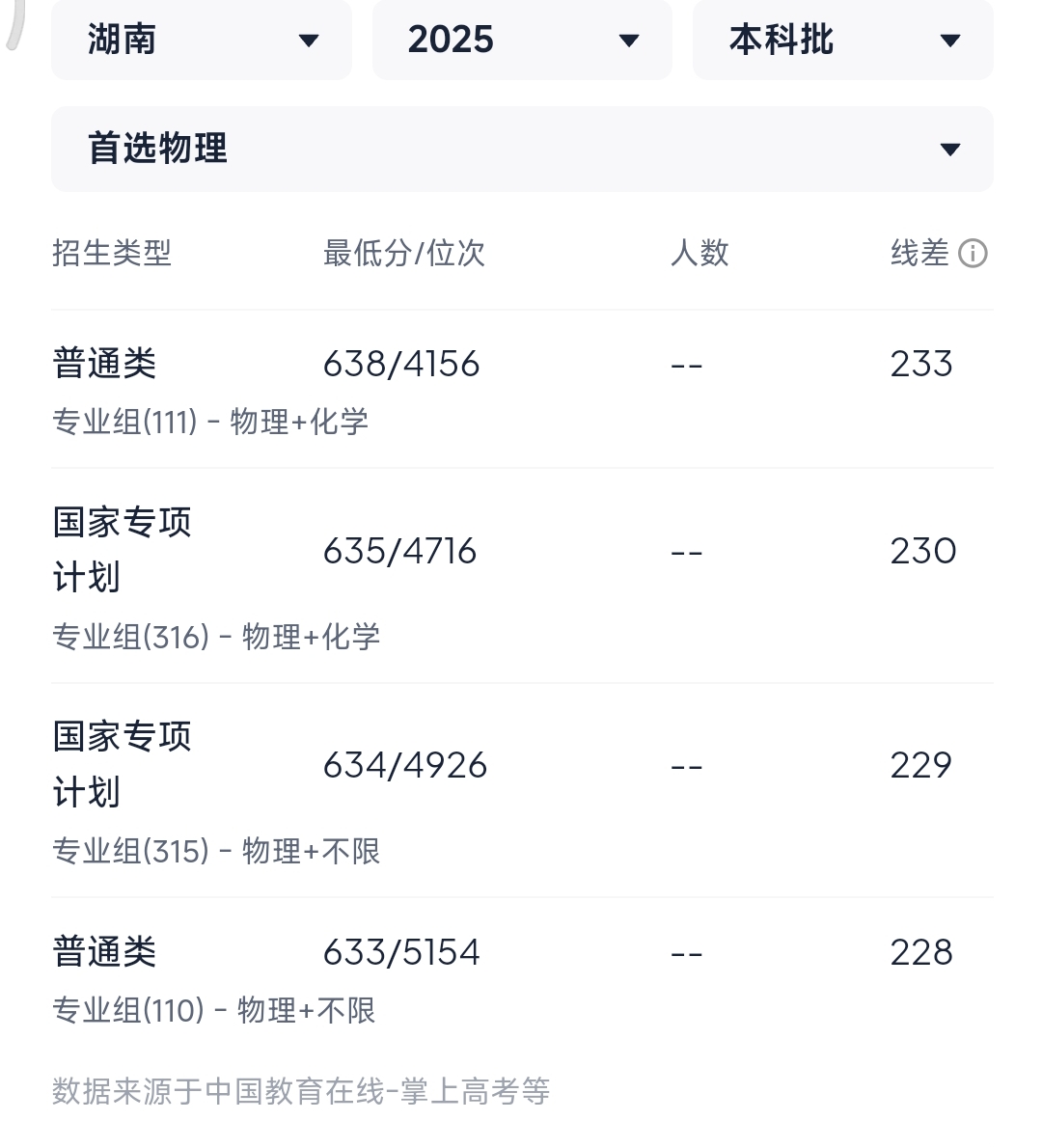
Task: Open the 本科批 batch selector
Action: (842, 41)
